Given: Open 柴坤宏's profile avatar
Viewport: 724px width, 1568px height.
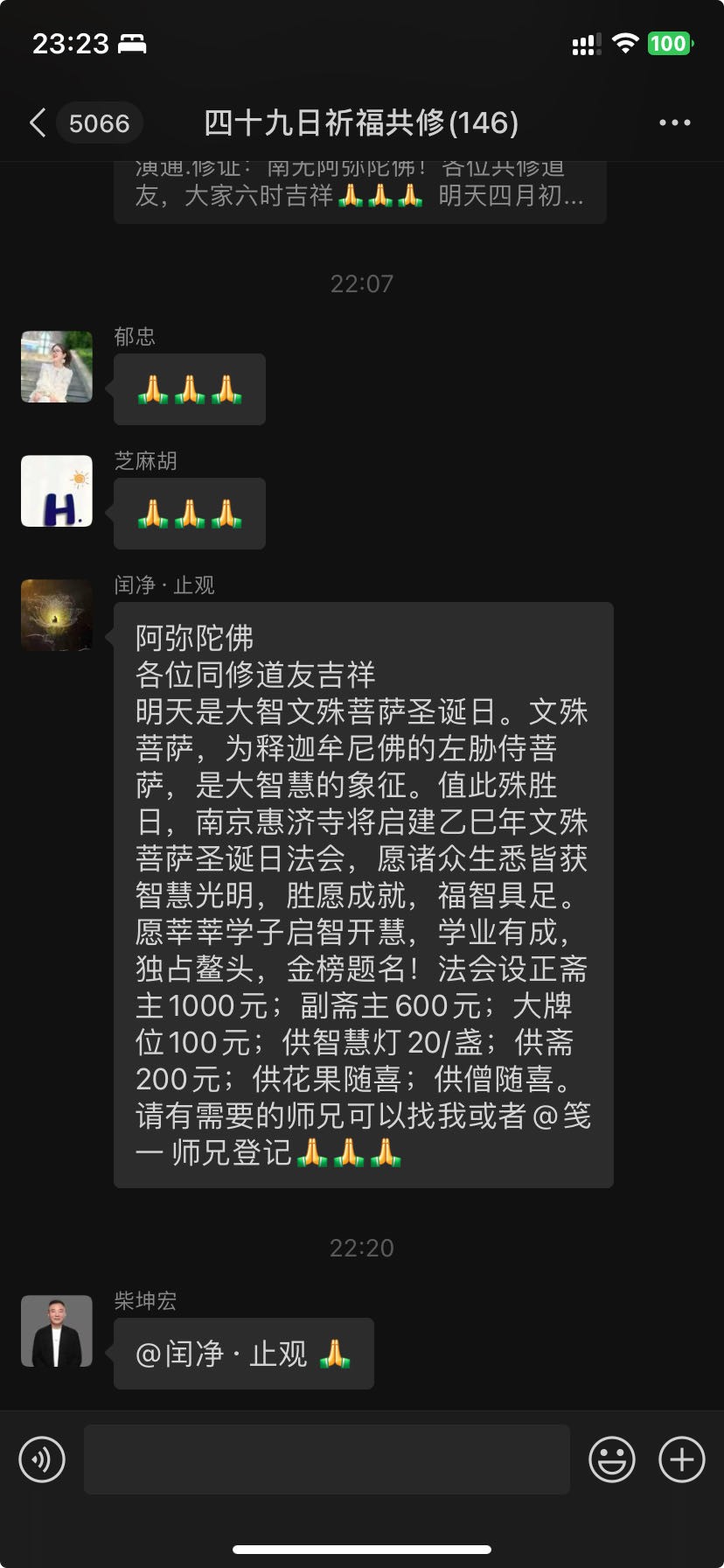Looking at the screenshot, I should [57, 1331].
